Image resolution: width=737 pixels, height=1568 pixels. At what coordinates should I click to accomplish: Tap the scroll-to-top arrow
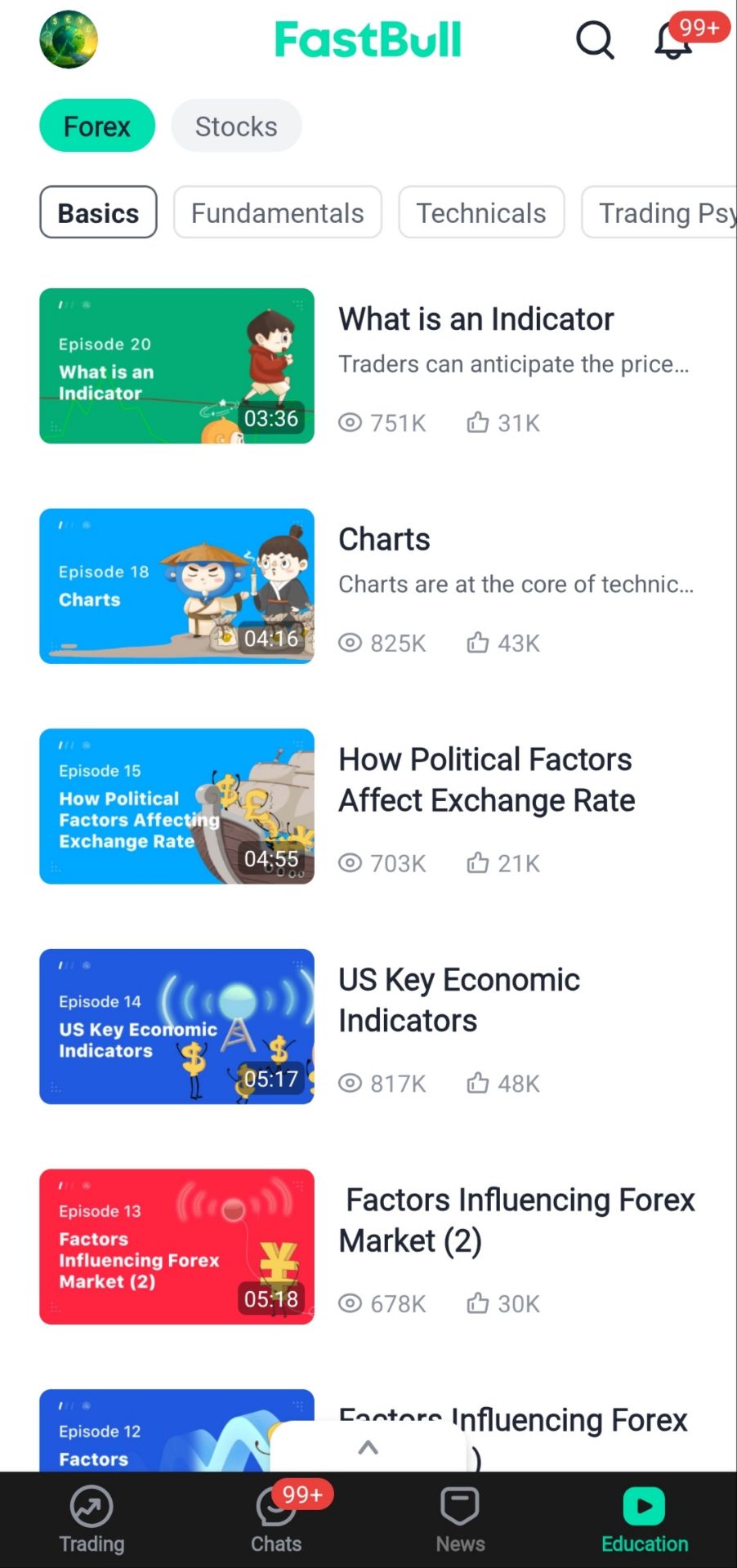[x=368, y=1448]
